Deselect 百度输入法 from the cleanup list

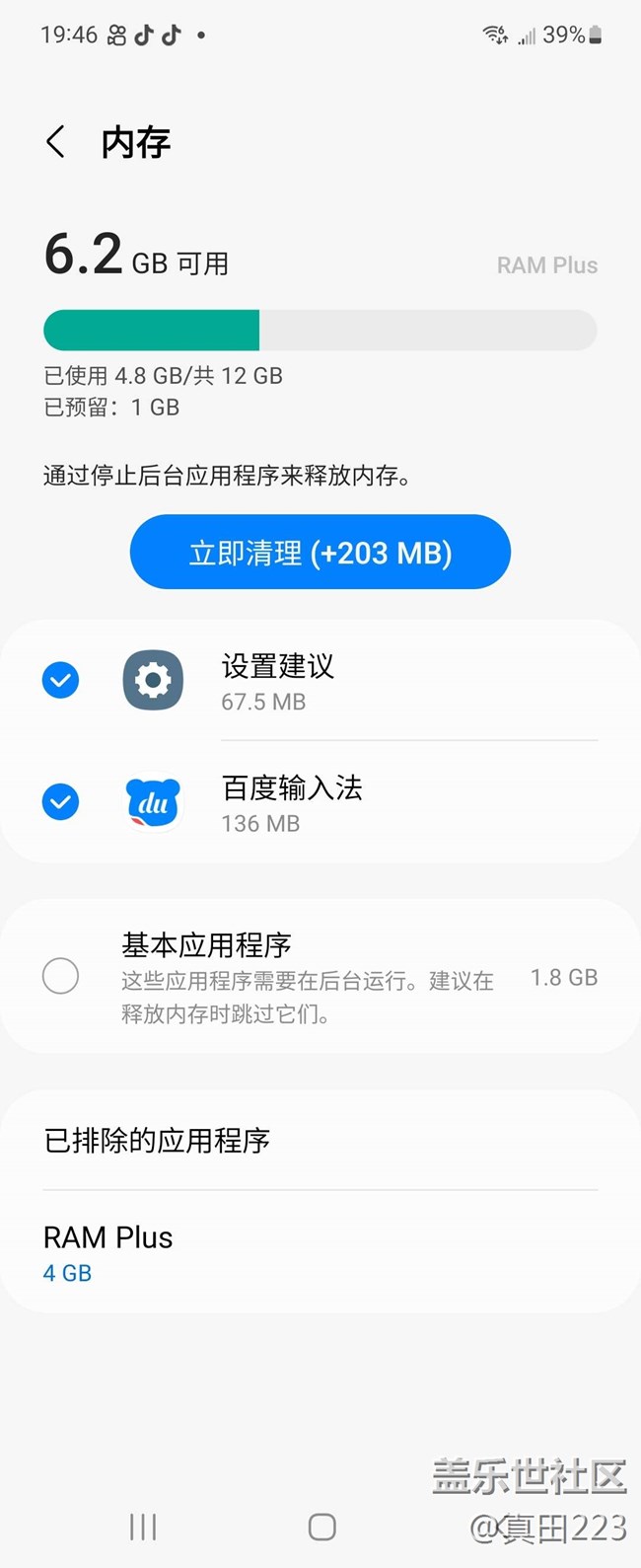(x=61, y=802)
